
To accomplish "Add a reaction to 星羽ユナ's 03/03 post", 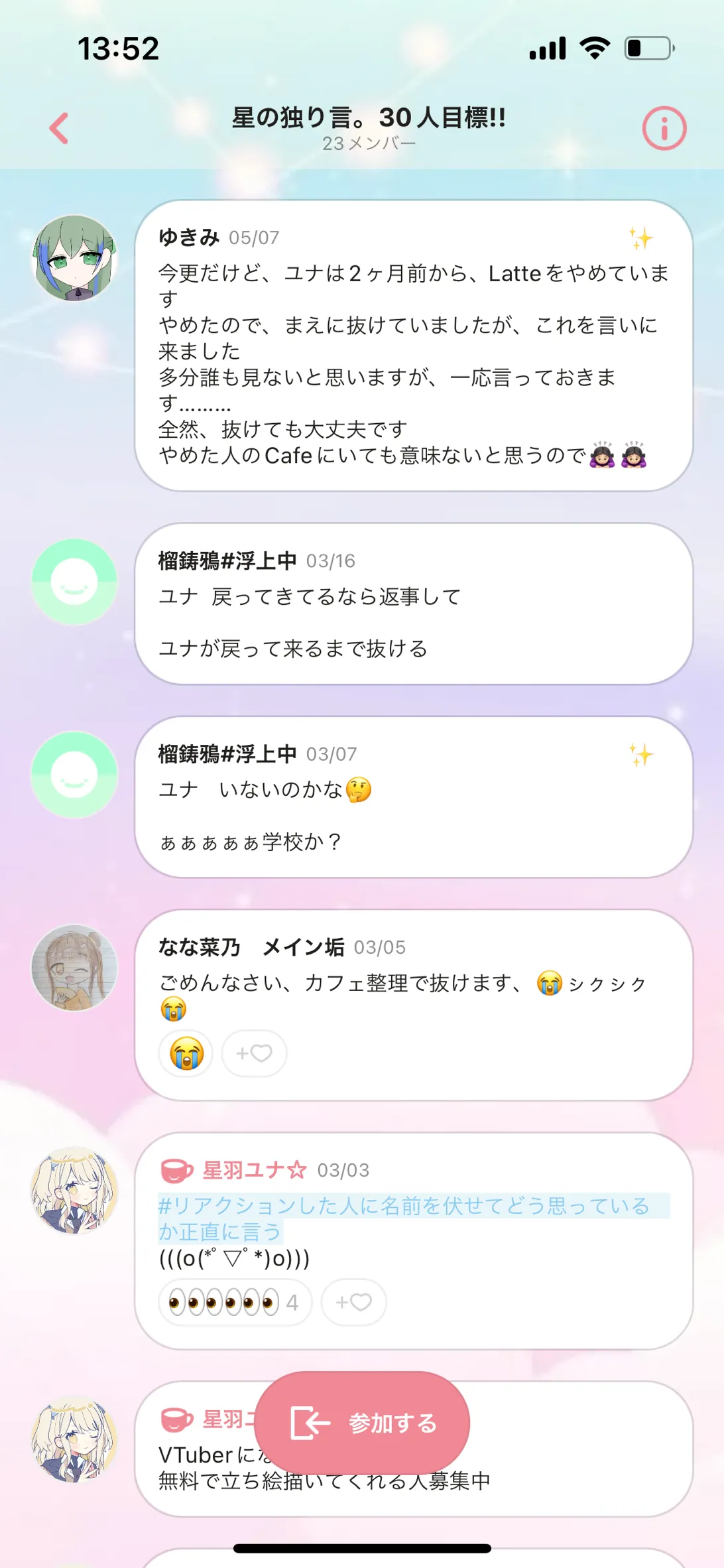I will pos(353,1302).
